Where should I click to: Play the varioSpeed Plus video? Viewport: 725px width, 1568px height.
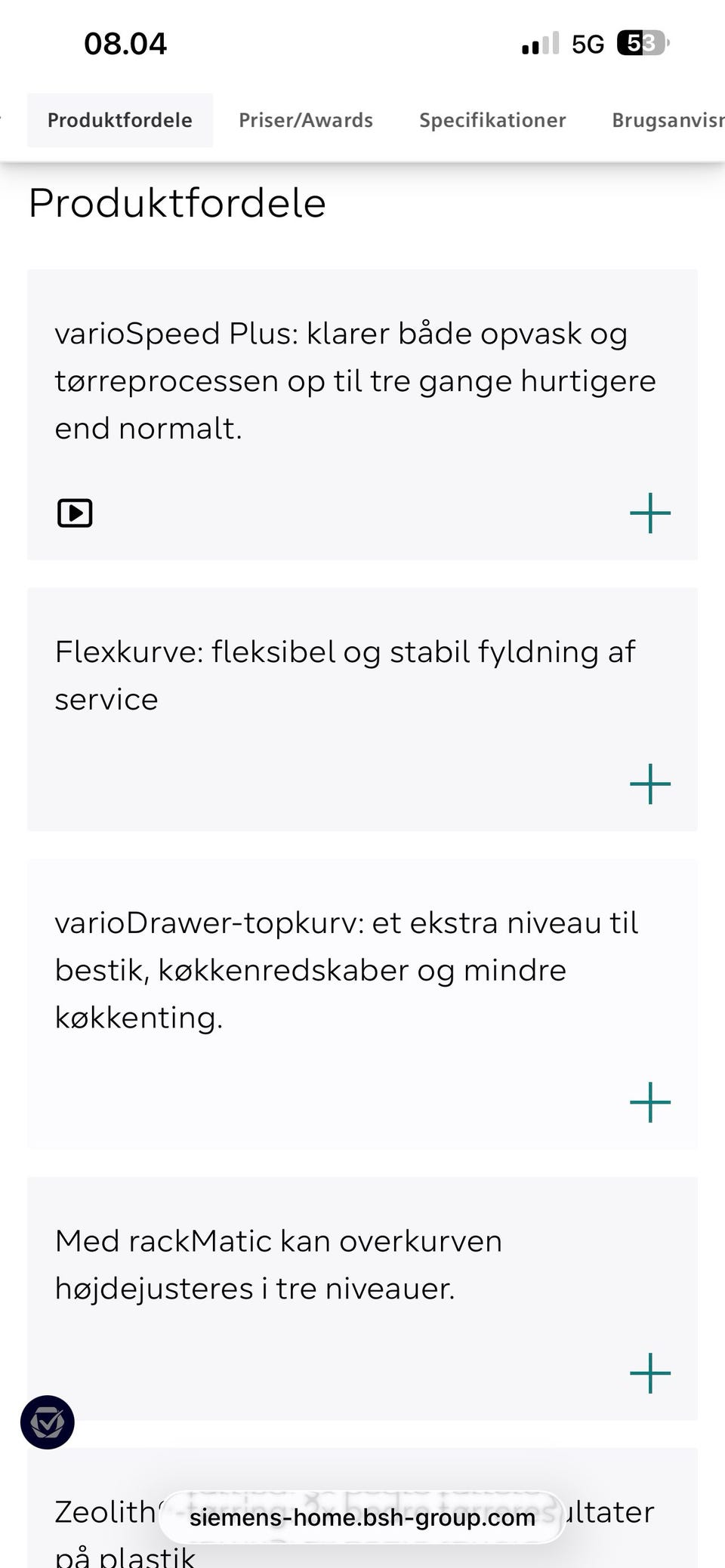pos(75,513)
